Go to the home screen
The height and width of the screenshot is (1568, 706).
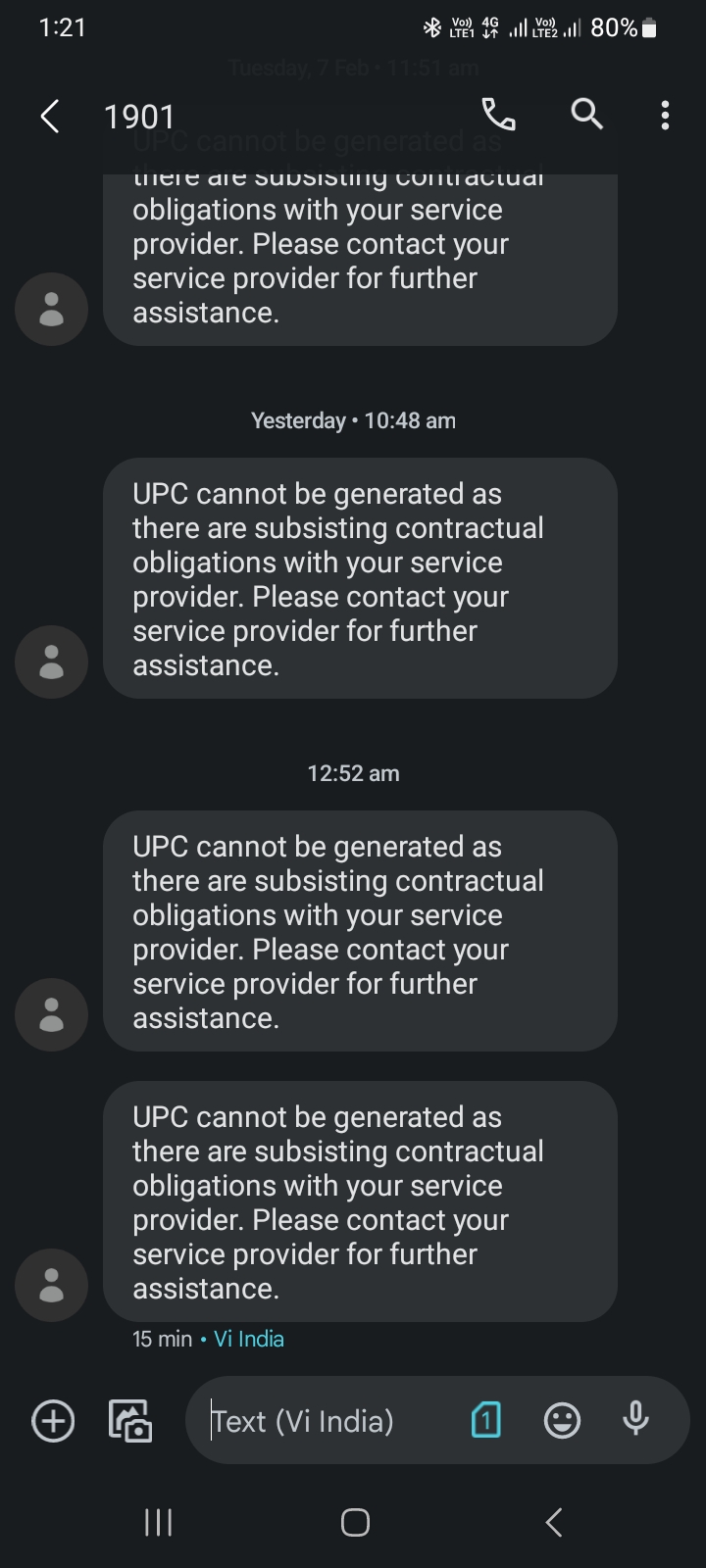pos(354,1522)
